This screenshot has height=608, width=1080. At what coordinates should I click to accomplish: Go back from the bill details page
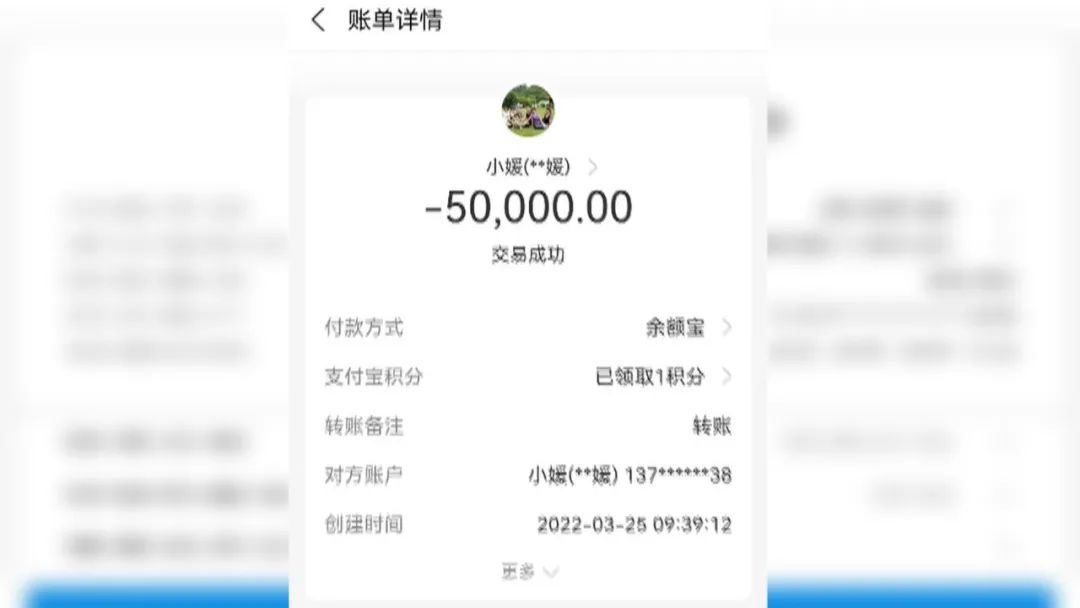[318, 20]
